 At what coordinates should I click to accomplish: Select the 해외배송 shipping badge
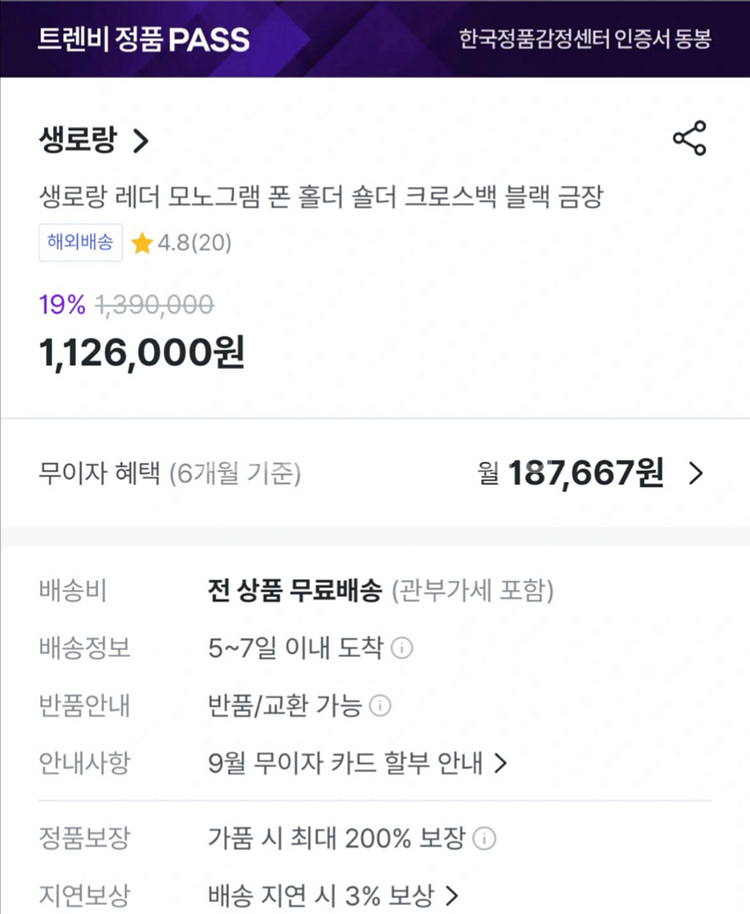(x=80, y=241)
